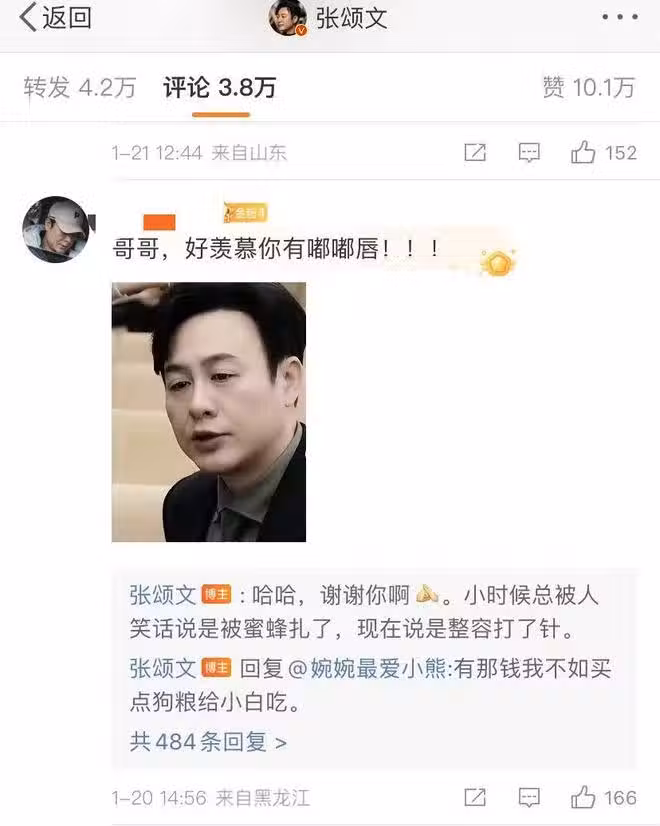Open the commenter's avatar with the cap
Viewport: 660px width, 826px height.
coord(56,229)
